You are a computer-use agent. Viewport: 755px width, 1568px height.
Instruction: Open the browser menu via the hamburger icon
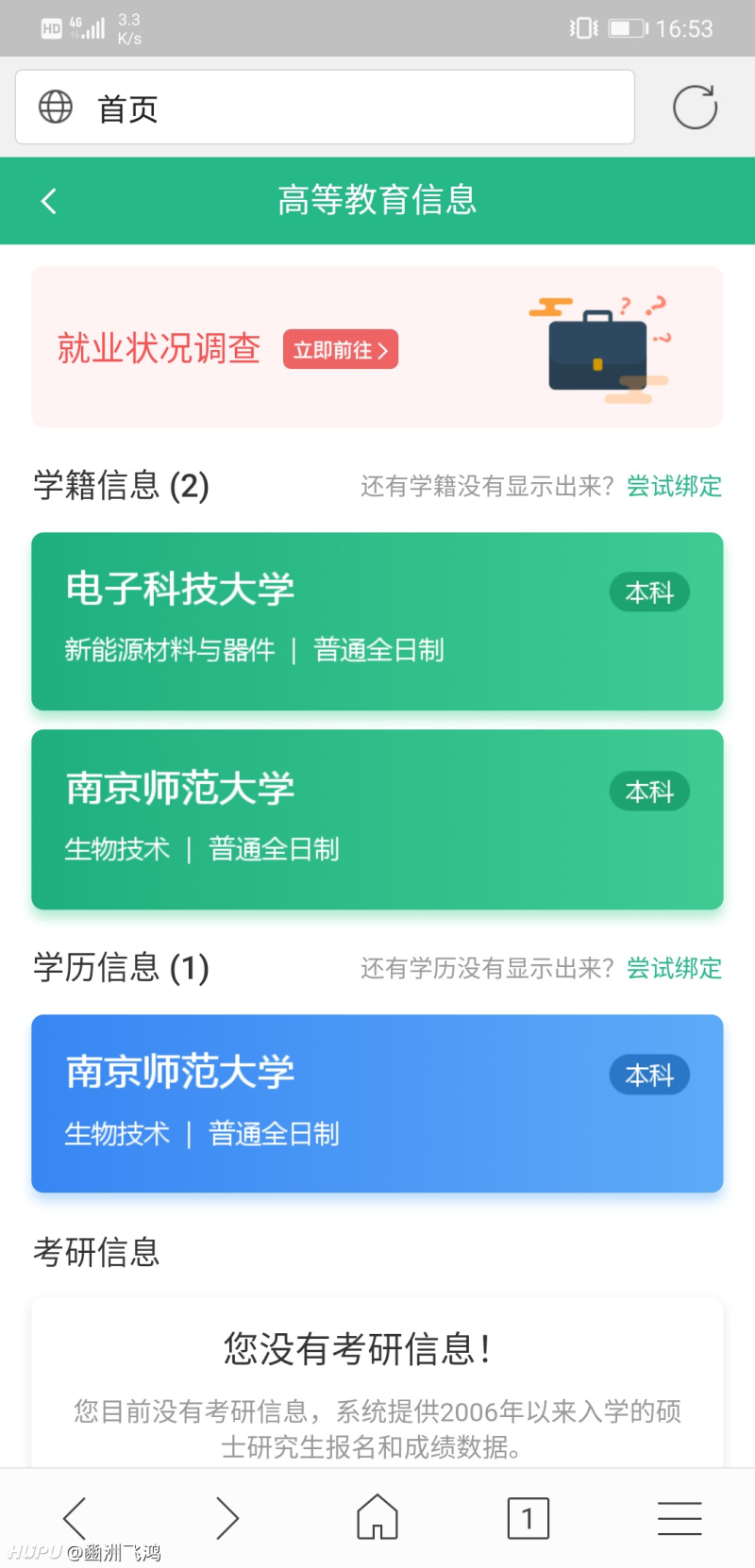[x=679, y=1517]
